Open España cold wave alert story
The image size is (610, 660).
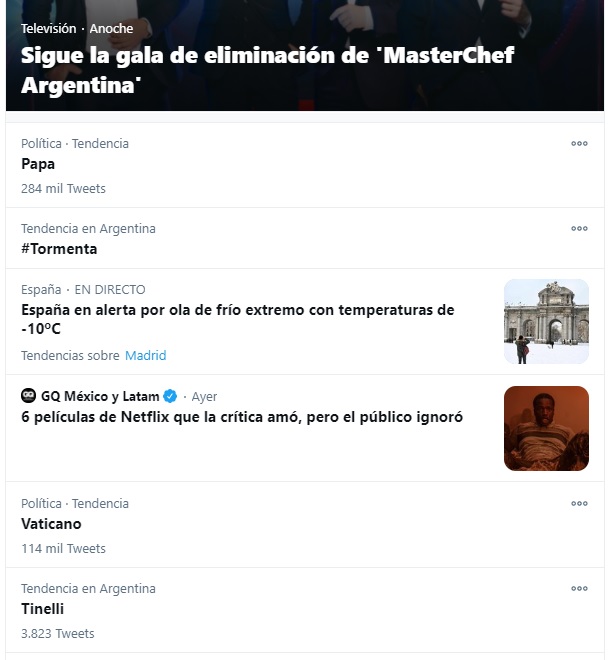(237, 319)
